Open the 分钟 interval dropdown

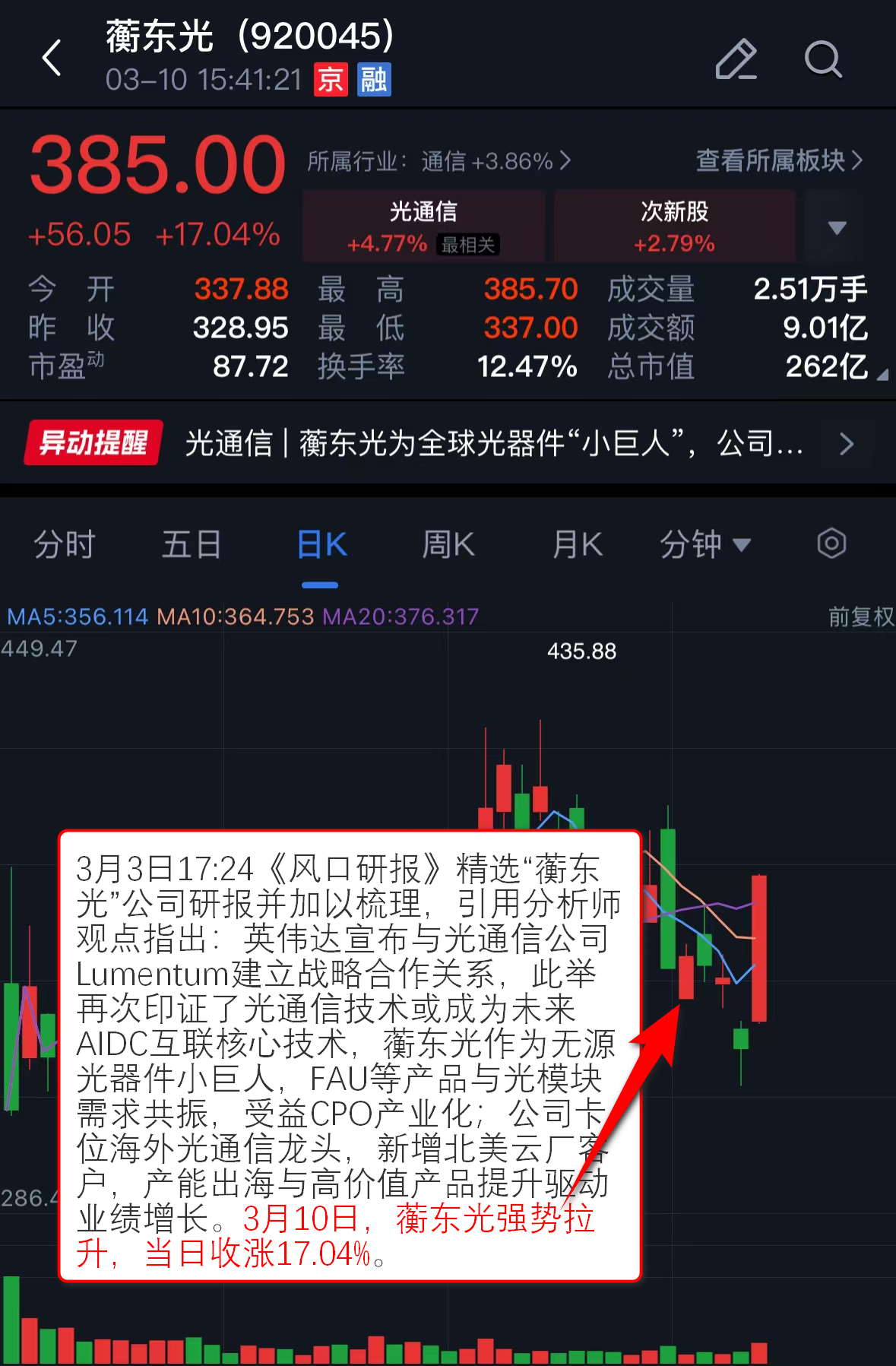pyautogui.click(x=704, y=544)
